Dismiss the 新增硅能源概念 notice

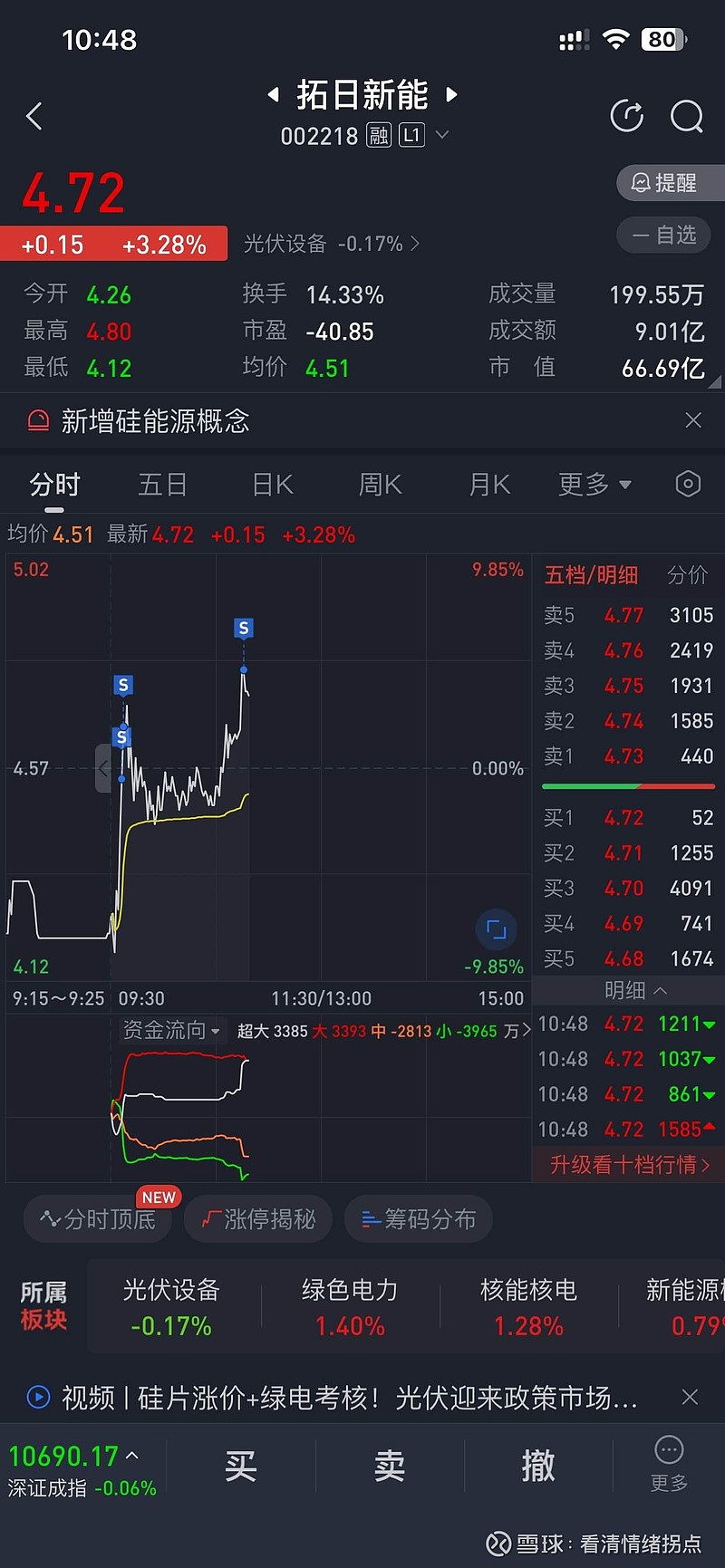point(693,420)
